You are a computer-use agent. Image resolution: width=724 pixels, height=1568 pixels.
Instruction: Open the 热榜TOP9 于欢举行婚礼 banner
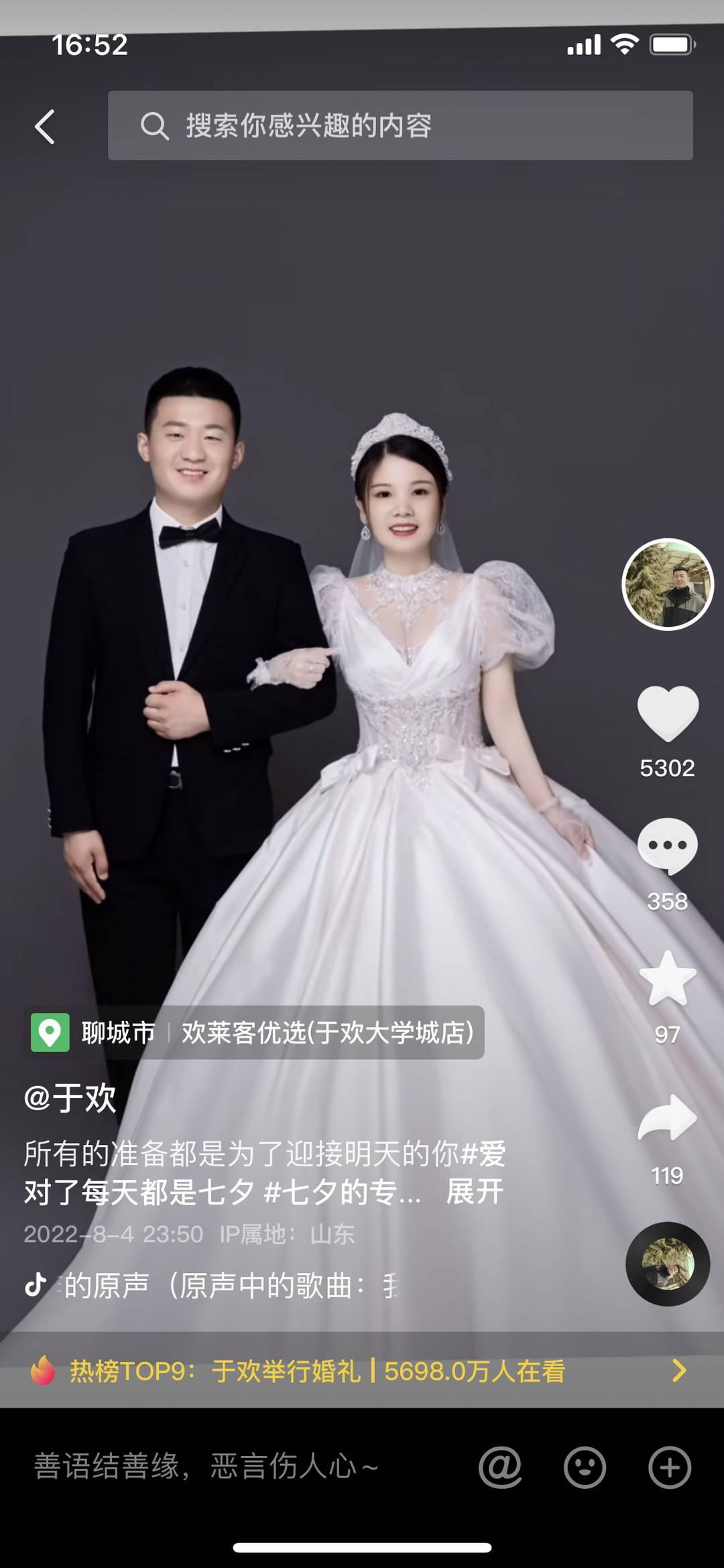[x=362, y=1371]
